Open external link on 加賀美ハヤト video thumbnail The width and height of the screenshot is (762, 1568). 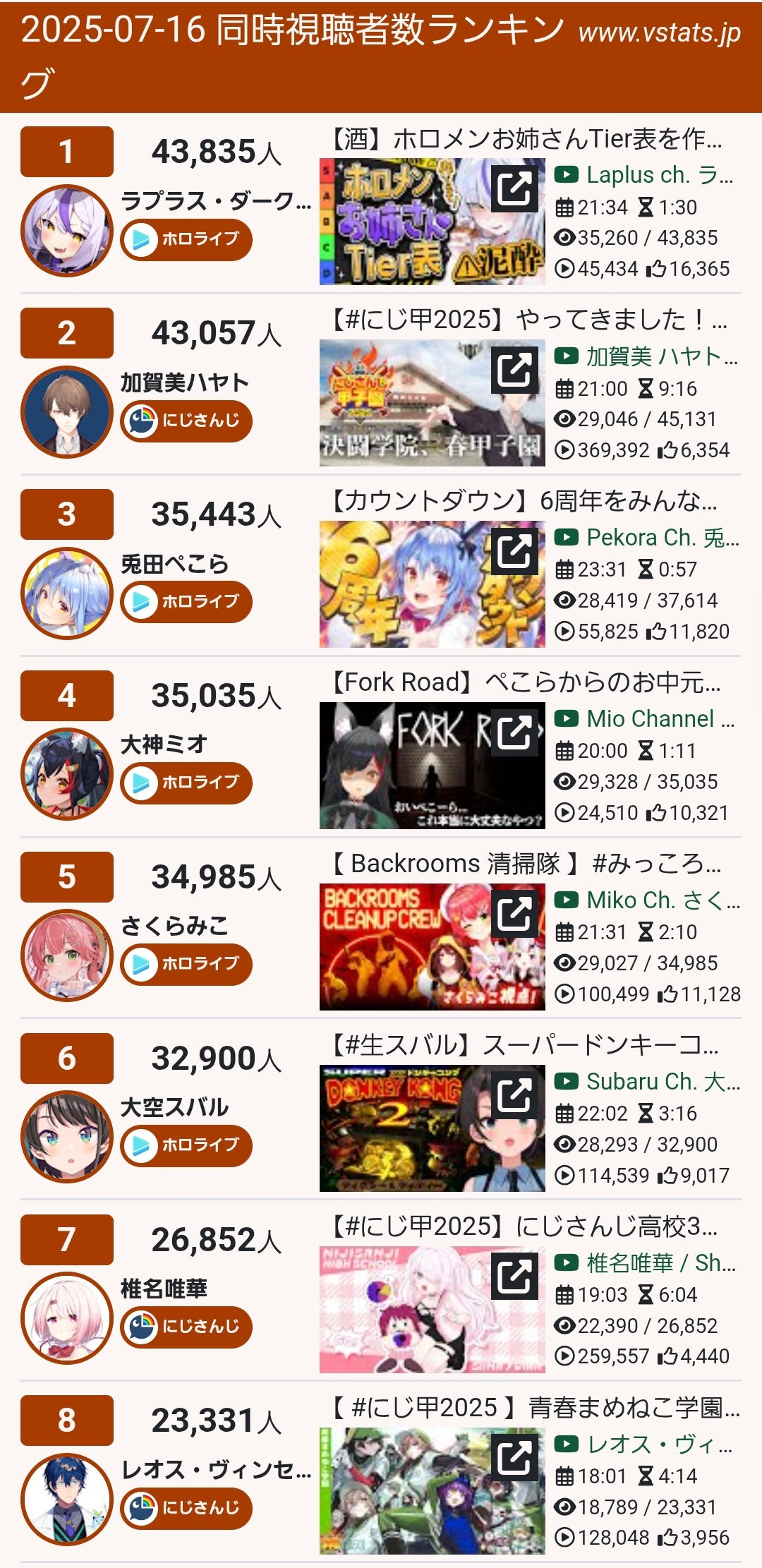[x=514, y=370]
